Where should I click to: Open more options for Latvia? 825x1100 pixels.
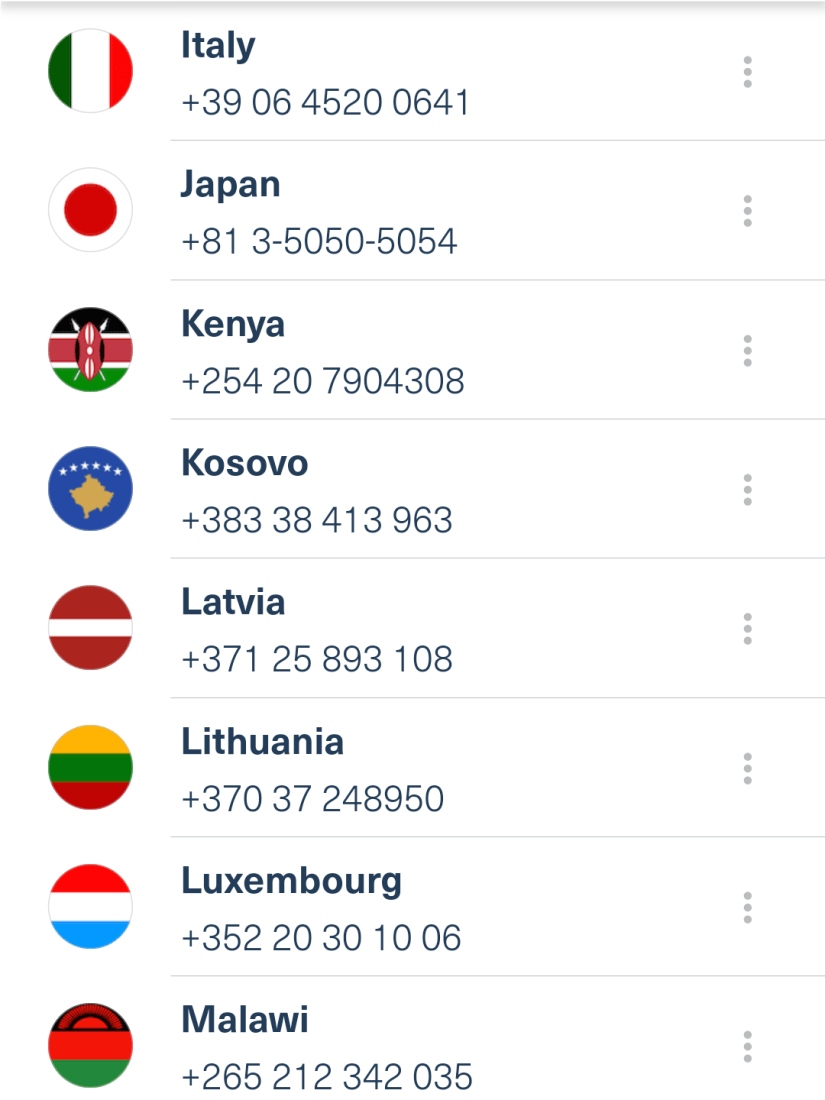click(747, 629)
